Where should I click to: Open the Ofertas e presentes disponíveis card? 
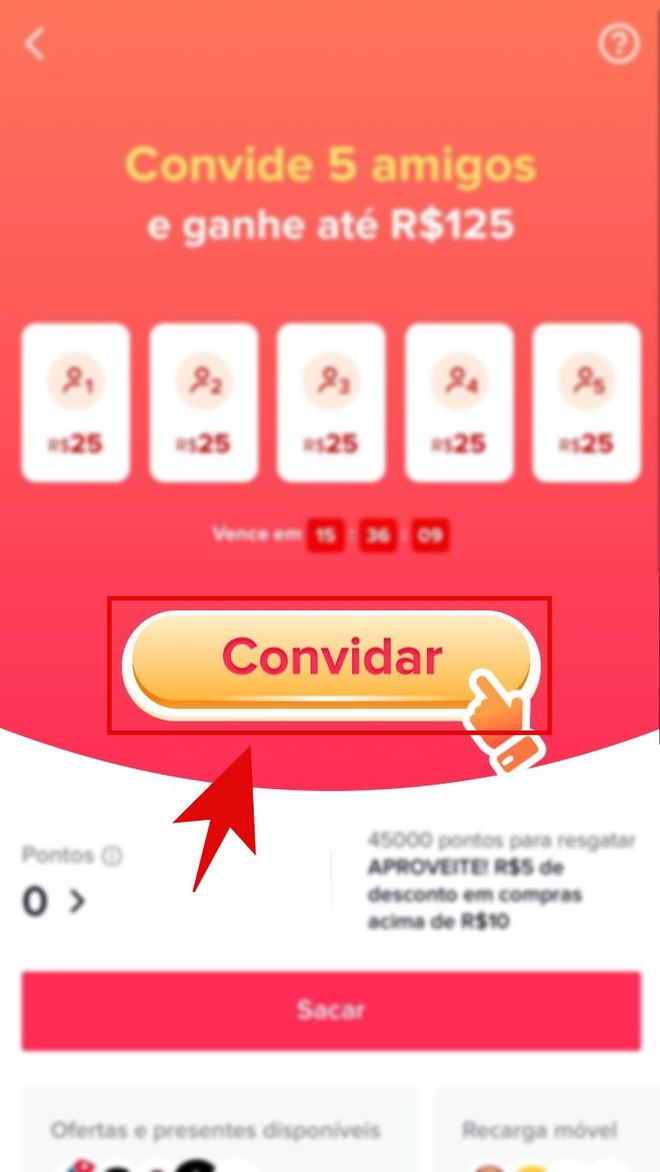pyautogui.click(x=216, y=1132)
